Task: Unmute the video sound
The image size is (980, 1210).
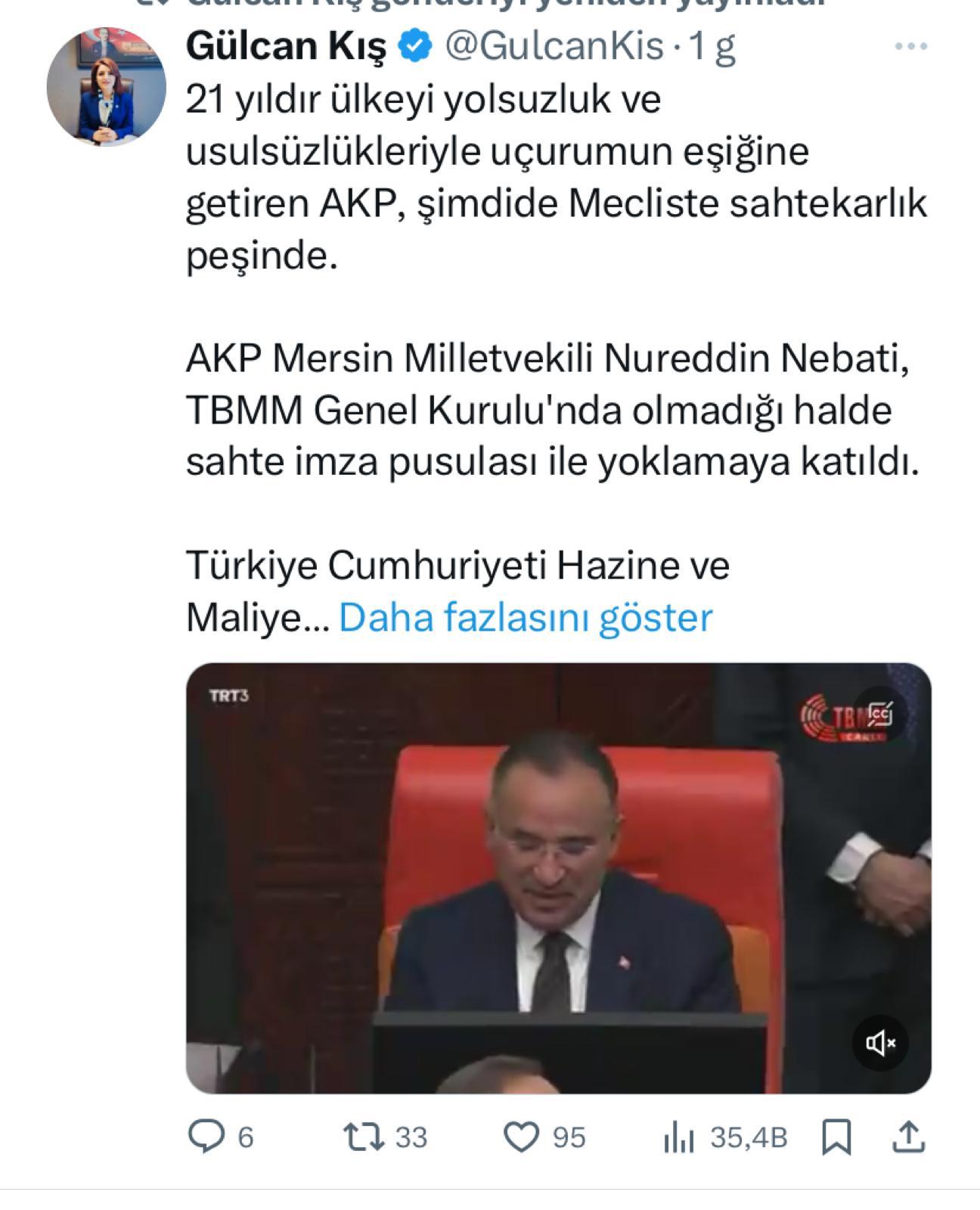Action: click(880, 1044)
